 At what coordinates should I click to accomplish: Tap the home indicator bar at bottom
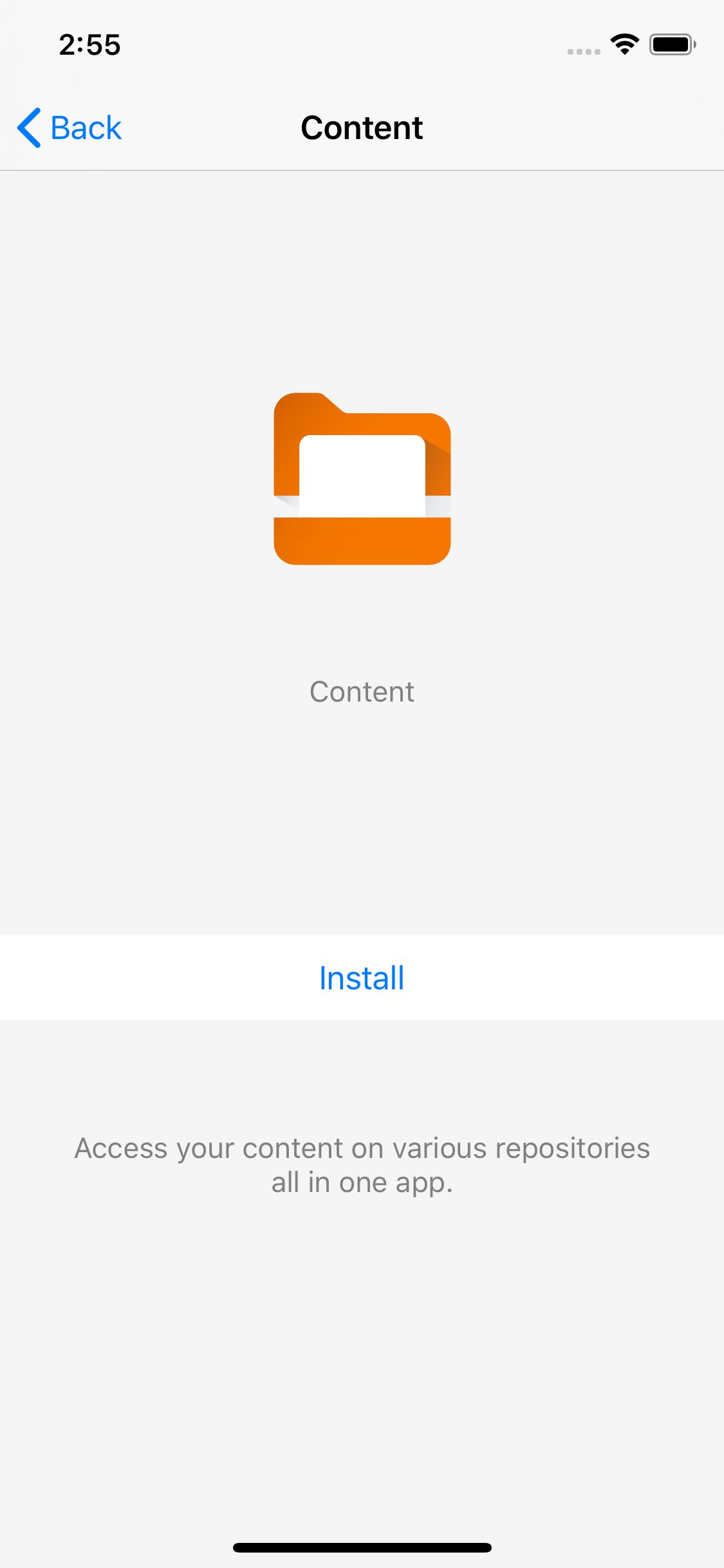(362, 1547)
